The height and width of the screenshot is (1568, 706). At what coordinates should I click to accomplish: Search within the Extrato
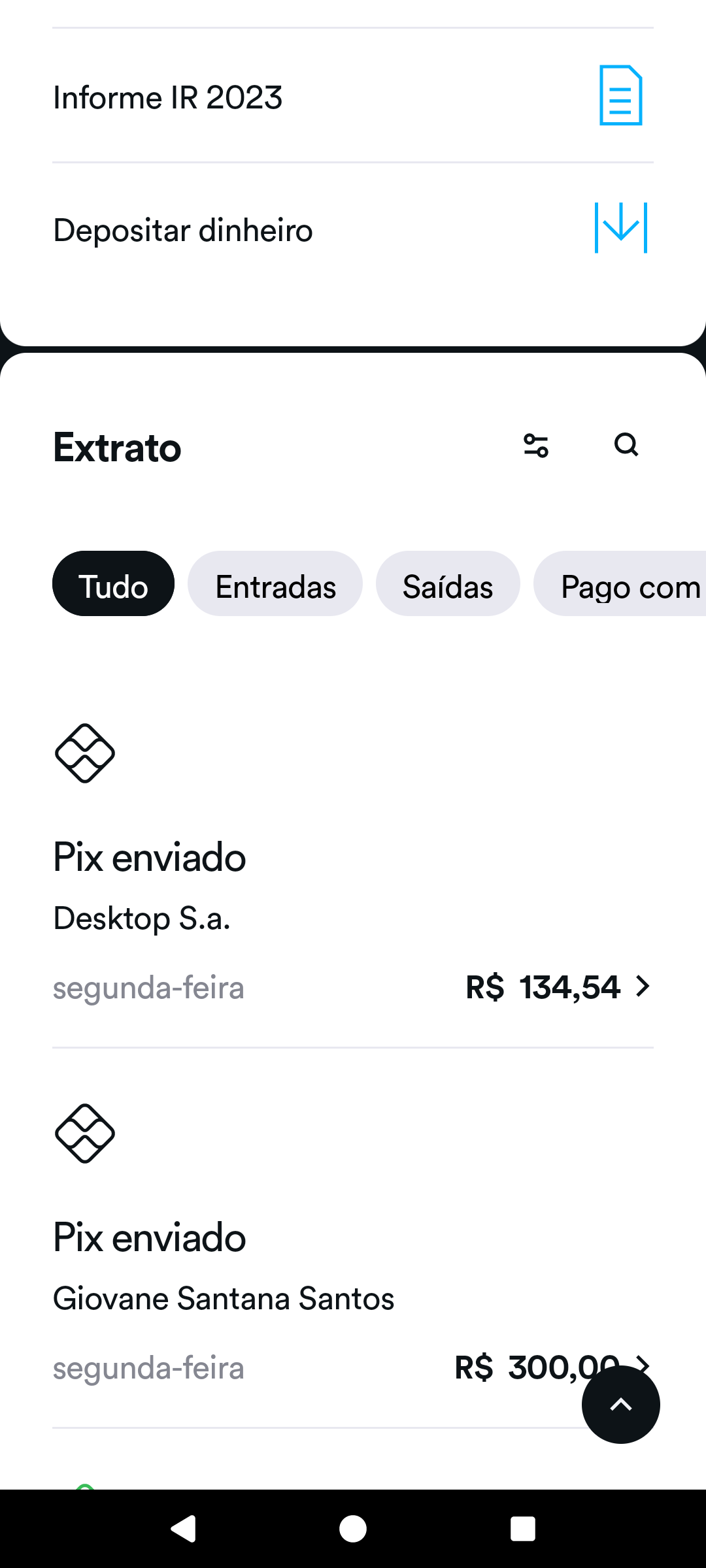626,445
